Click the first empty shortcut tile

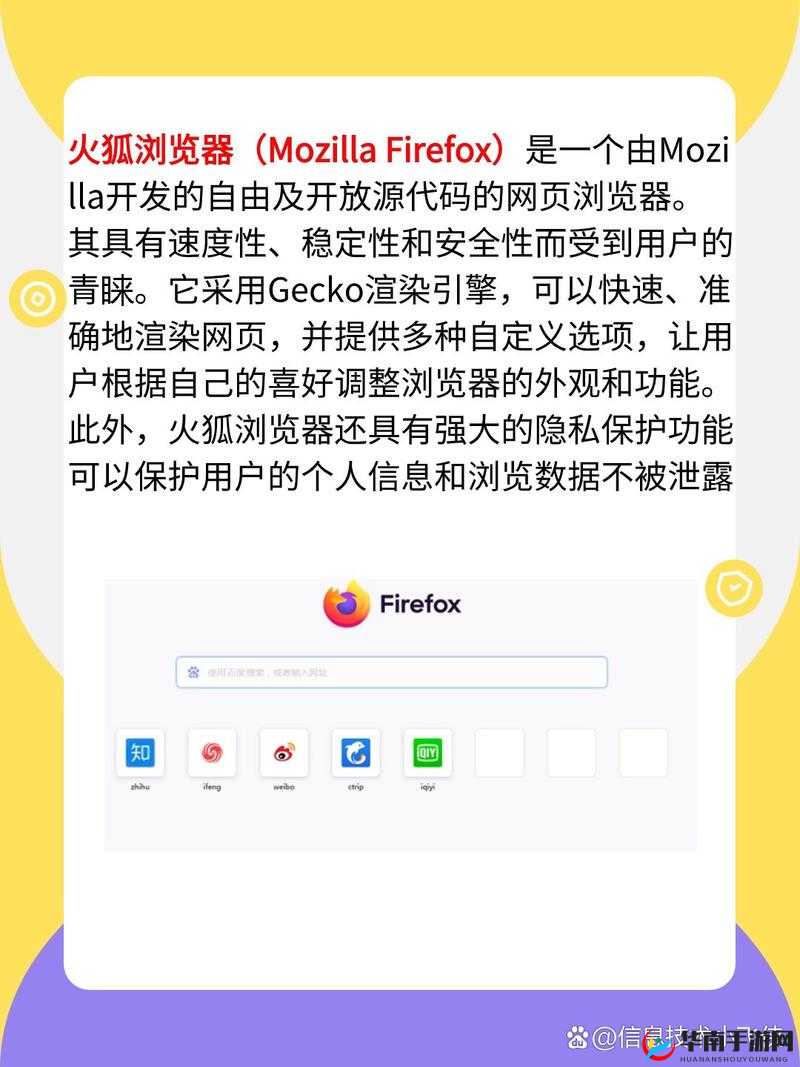point(498,752)
